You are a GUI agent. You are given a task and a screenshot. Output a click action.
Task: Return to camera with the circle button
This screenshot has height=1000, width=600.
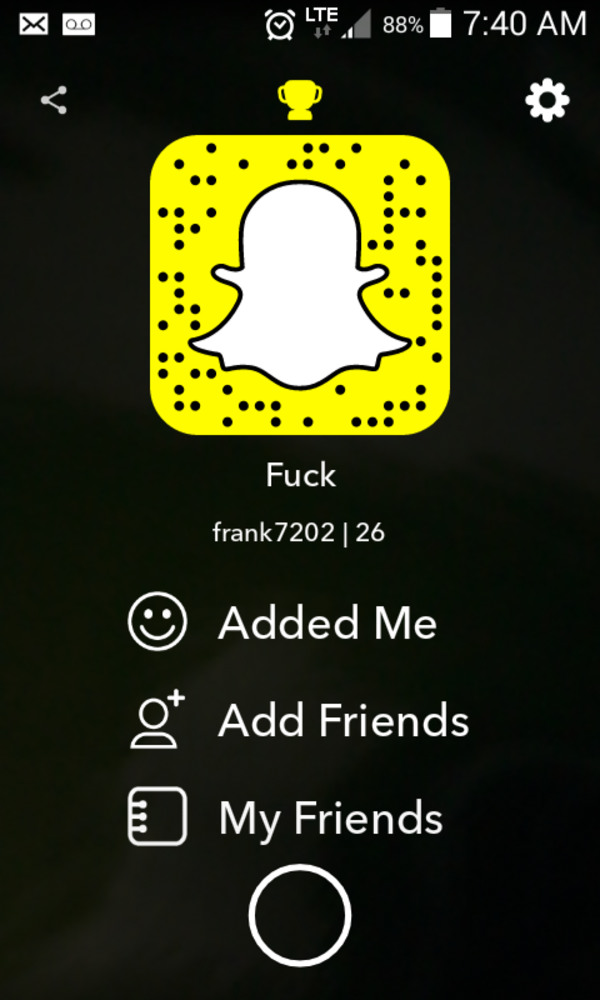[300, 915]
